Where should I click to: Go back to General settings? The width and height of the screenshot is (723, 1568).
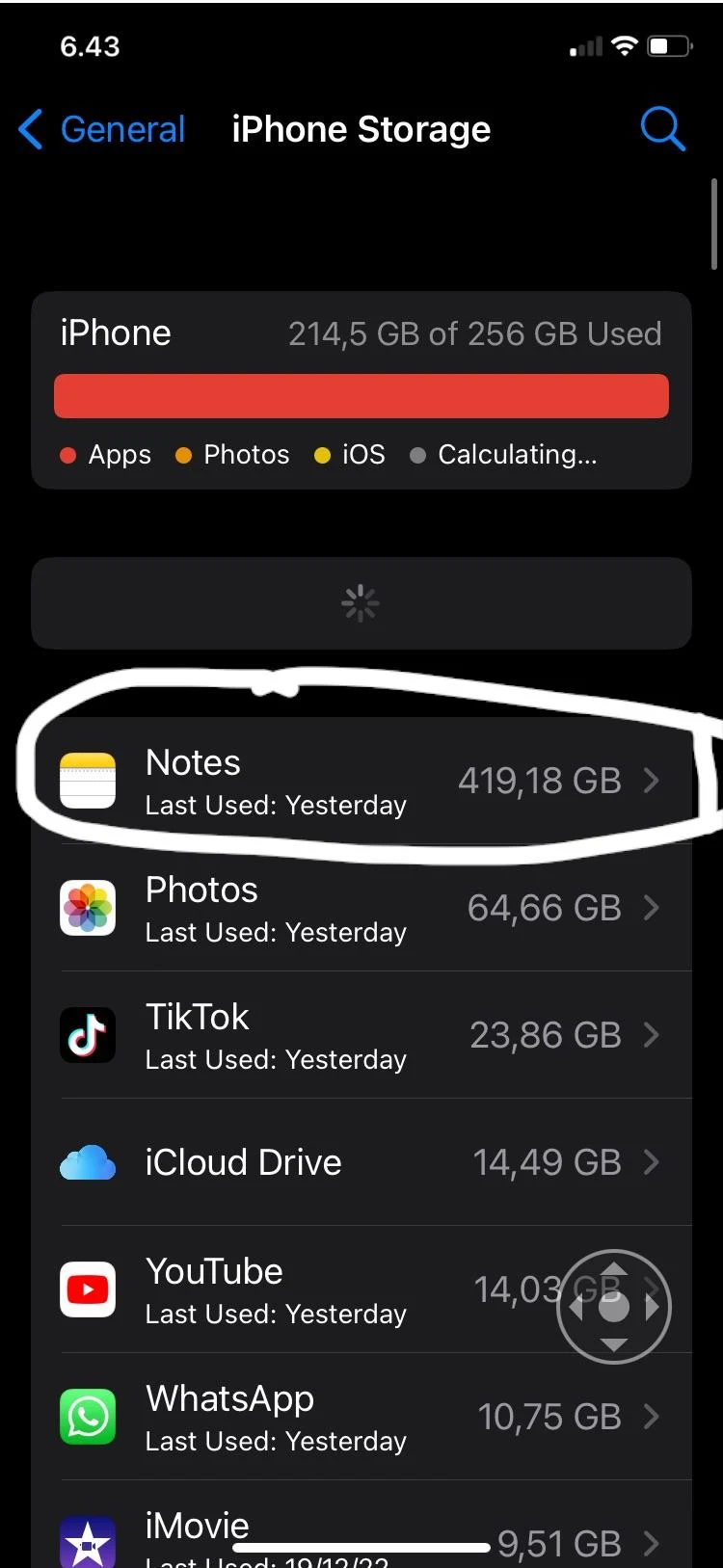(101, 128)
